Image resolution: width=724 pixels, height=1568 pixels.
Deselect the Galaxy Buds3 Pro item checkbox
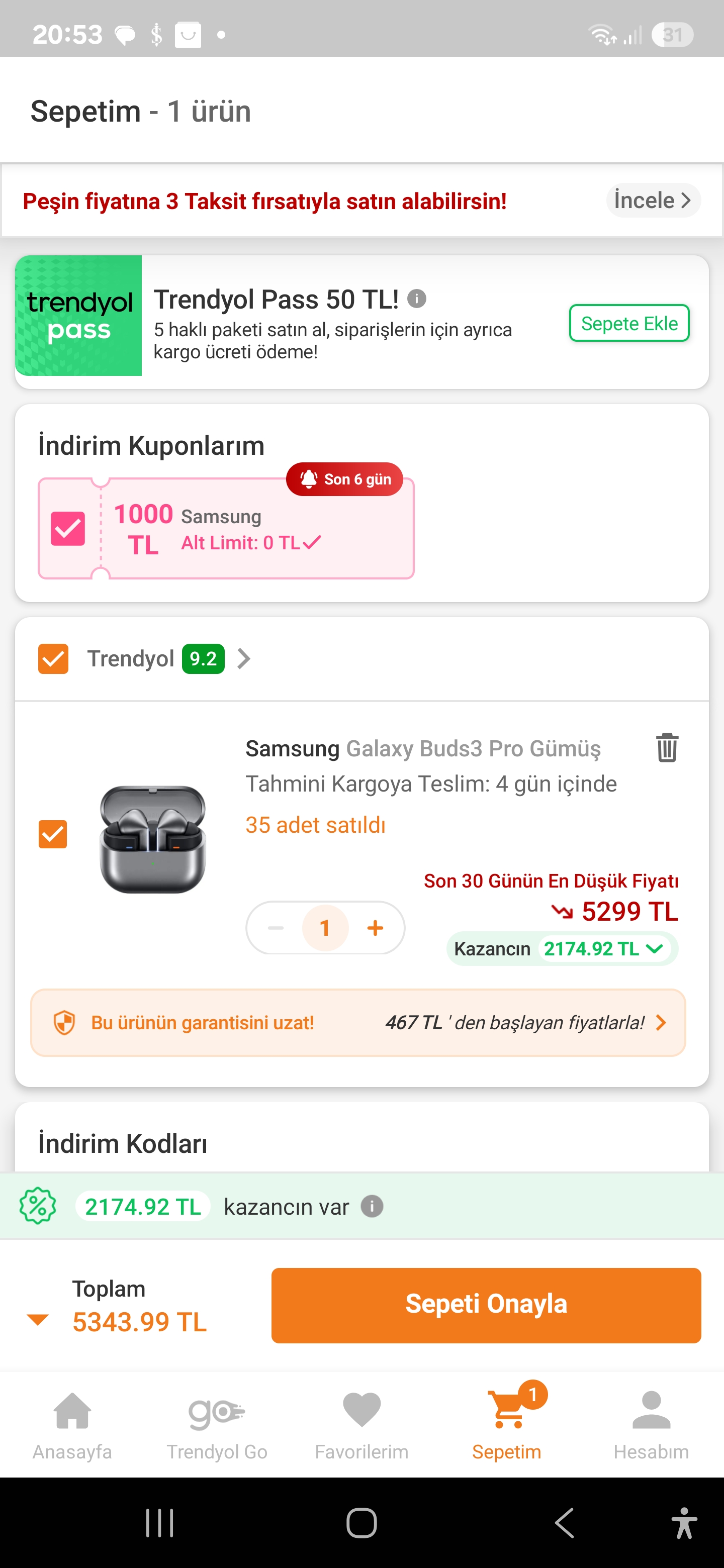pos(53,834)
